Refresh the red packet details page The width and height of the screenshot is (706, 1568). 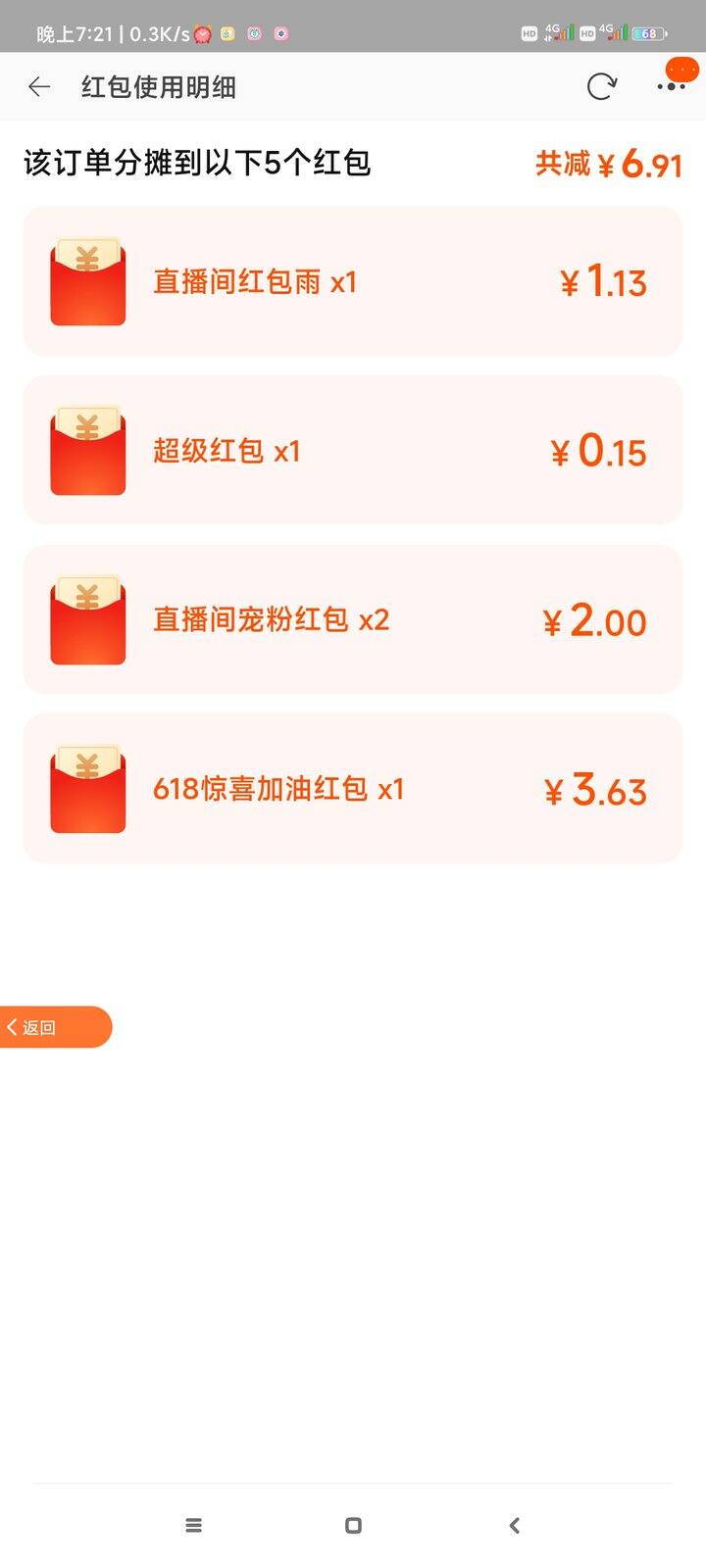point(601,86)
